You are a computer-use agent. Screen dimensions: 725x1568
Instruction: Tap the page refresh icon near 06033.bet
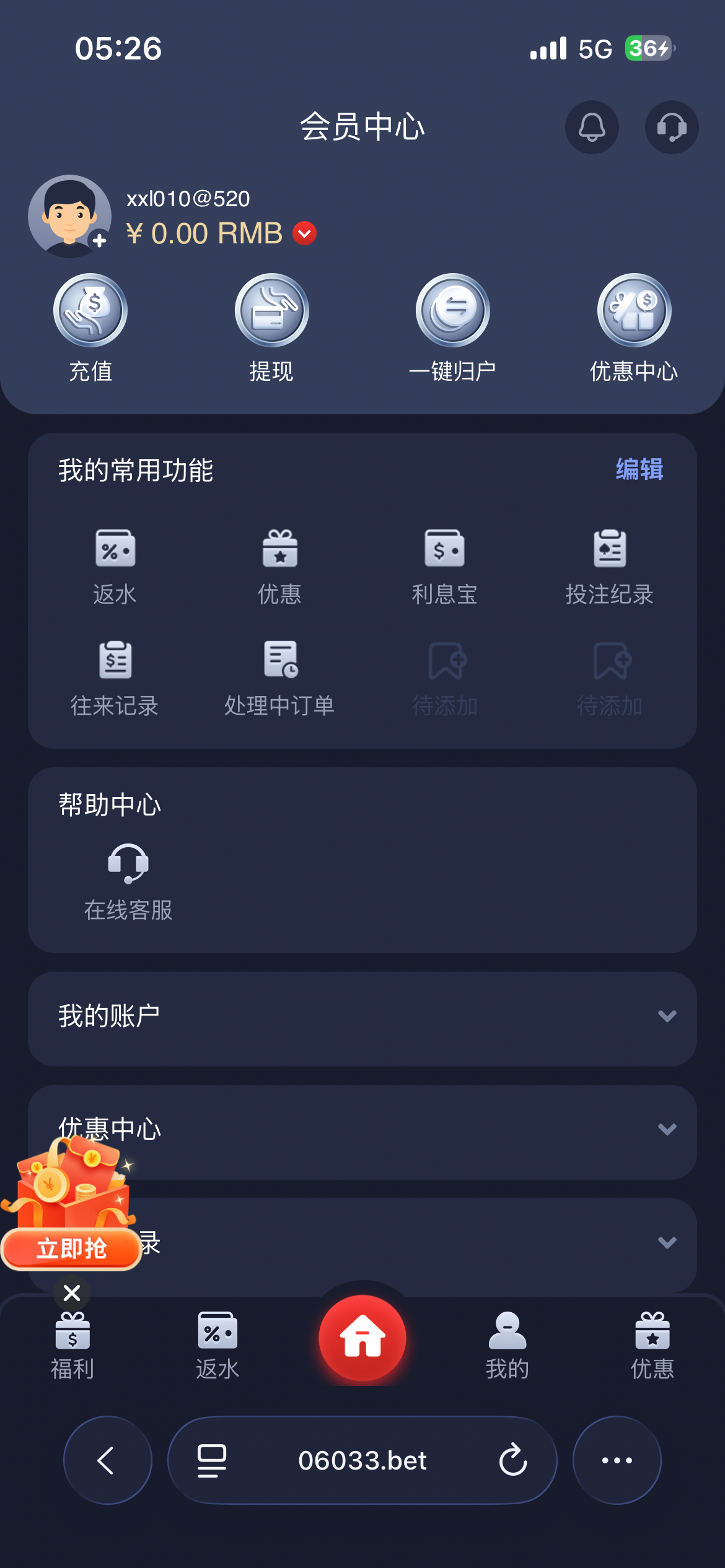512,1460
